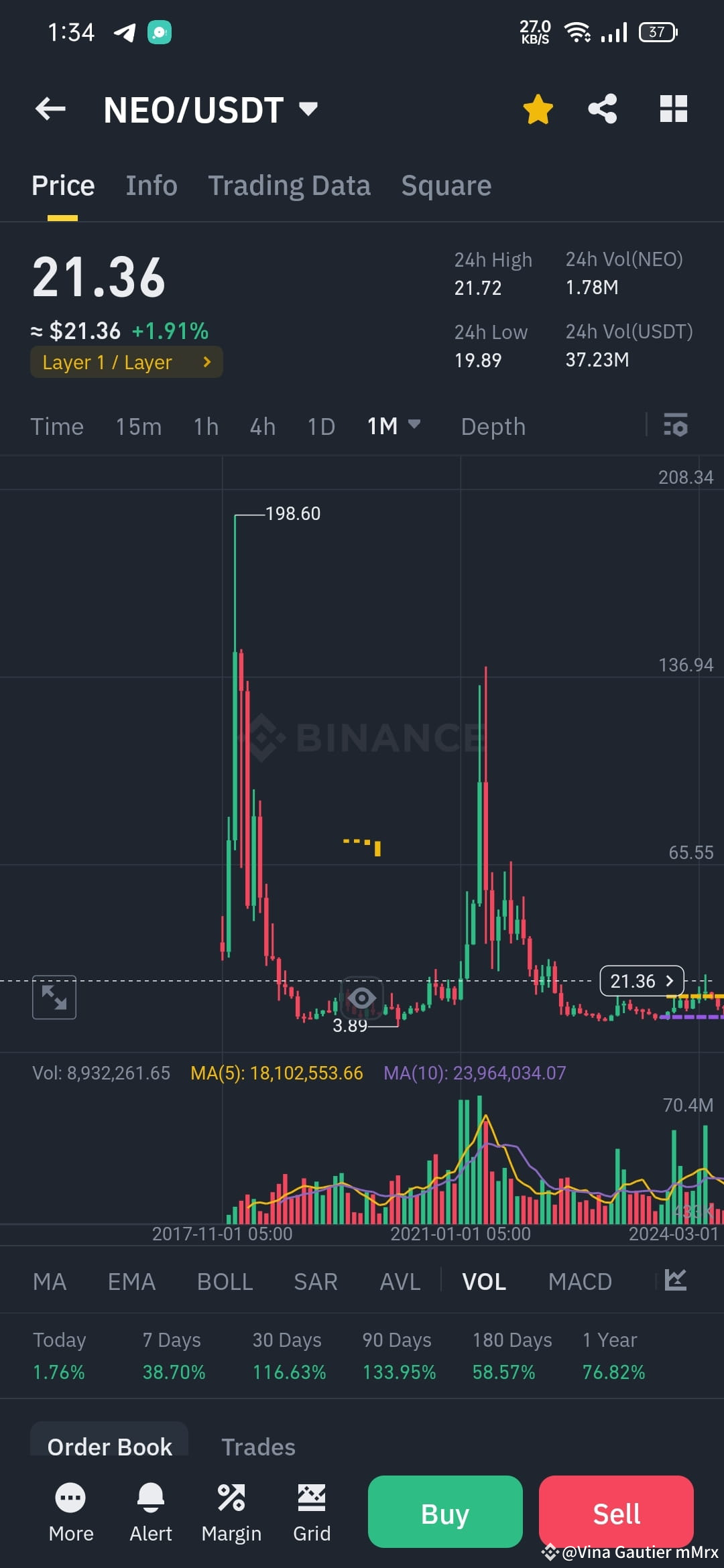The image size is (724, 1568).
Task: Mark NEO/USDT as favorite with star
Action: coord(538,109)
